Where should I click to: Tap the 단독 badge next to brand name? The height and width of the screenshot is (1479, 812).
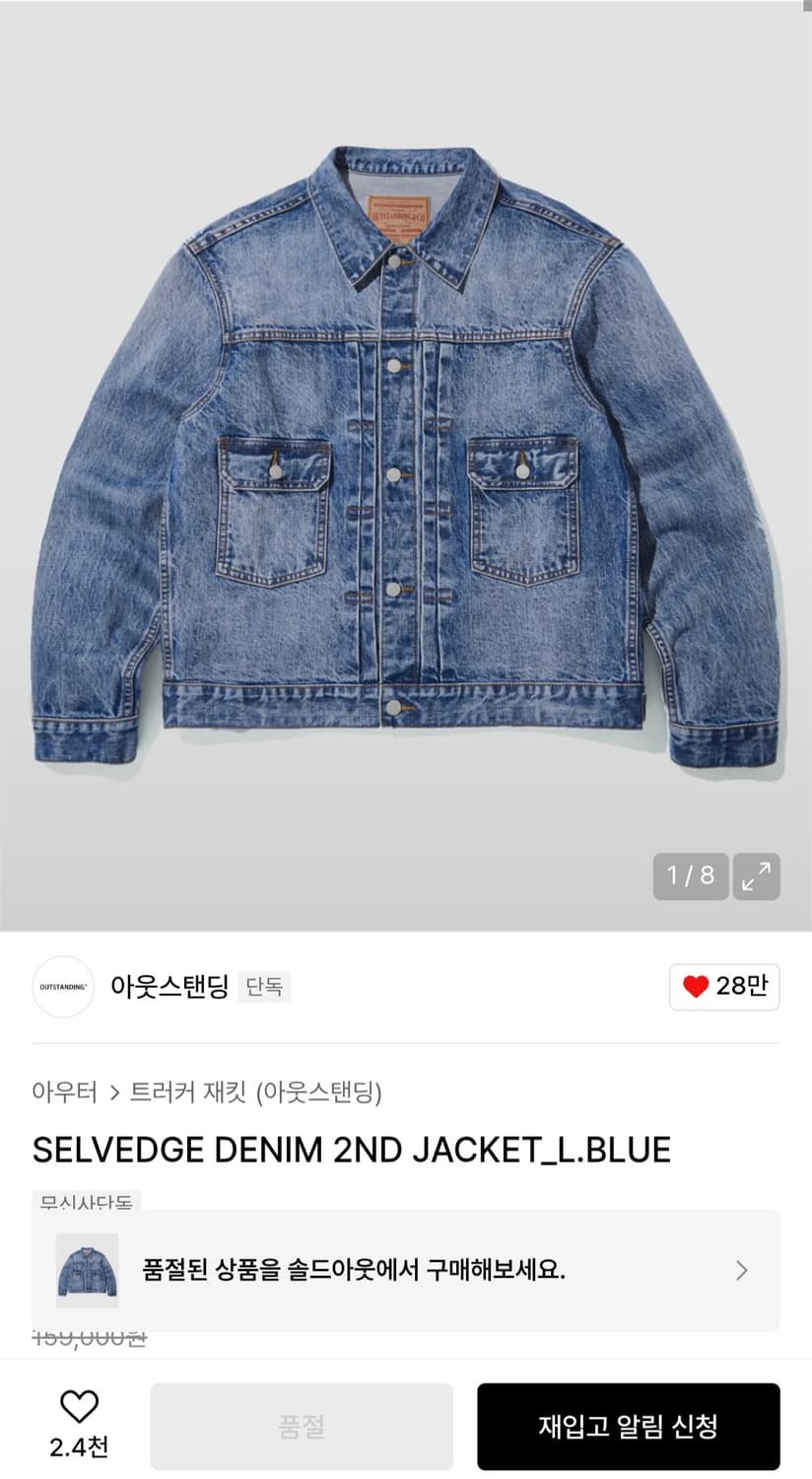(x=263, y=987)
